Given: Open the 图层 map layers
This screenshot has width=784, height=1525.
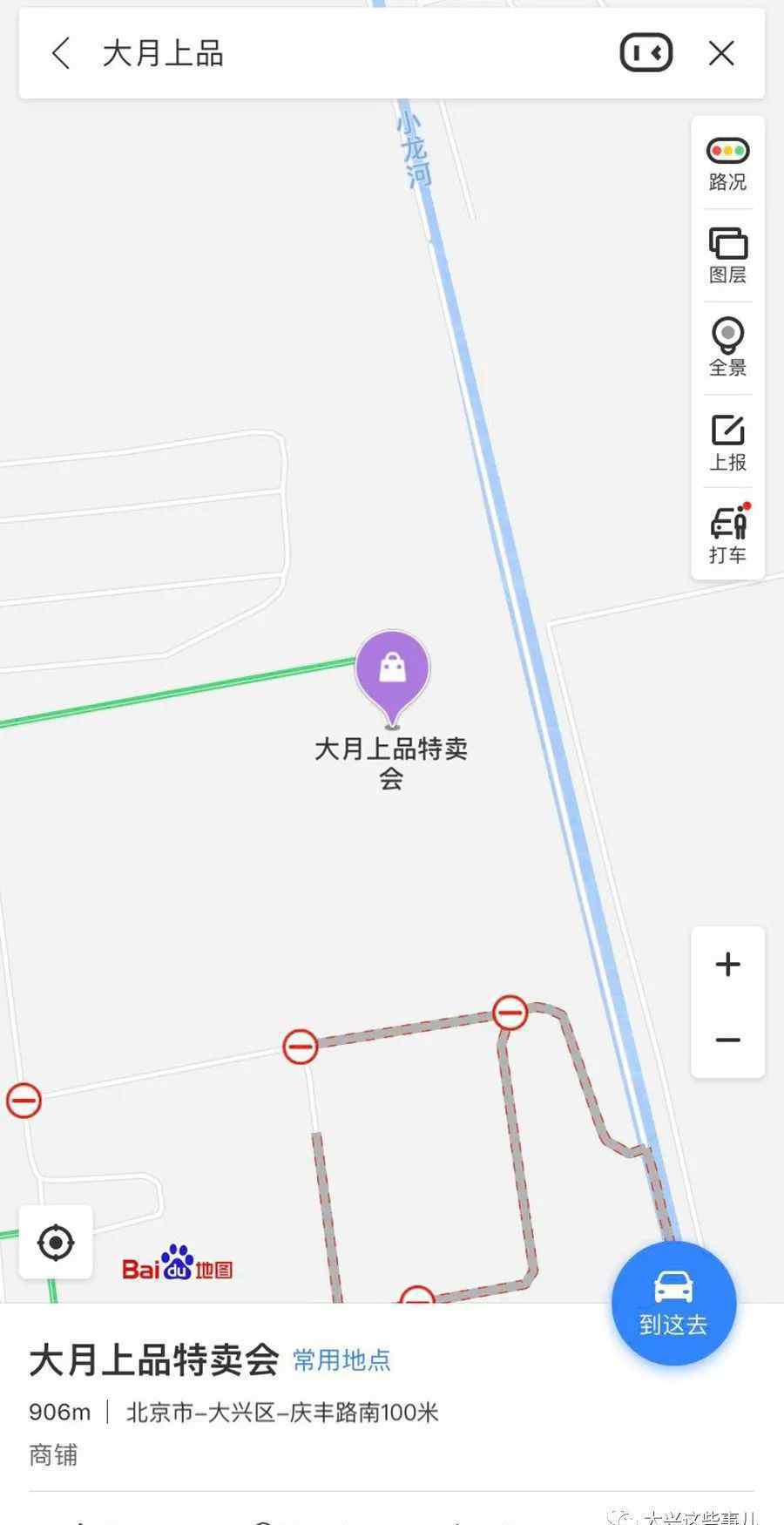Looking at the screenshot, I should pyautogui.click(x=727, y=256).
